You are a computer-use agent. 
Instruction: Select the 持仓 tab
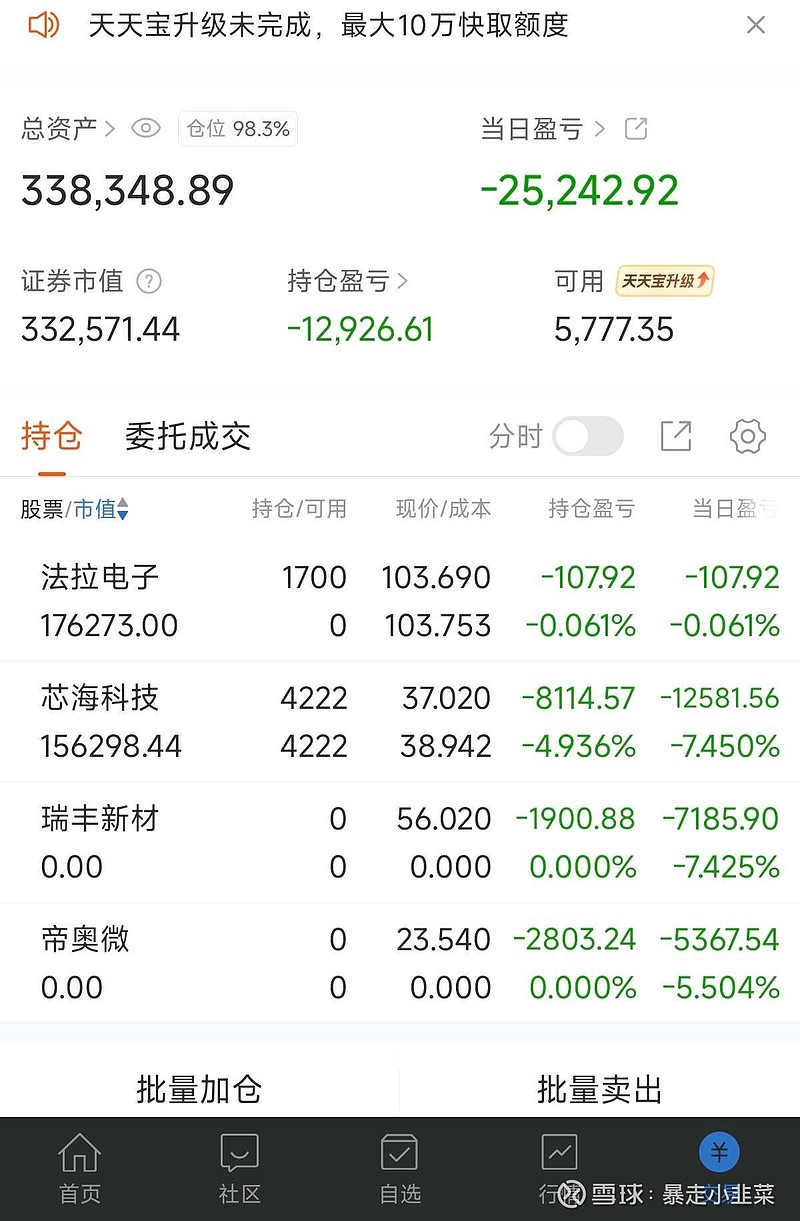[x=51, y=436]
